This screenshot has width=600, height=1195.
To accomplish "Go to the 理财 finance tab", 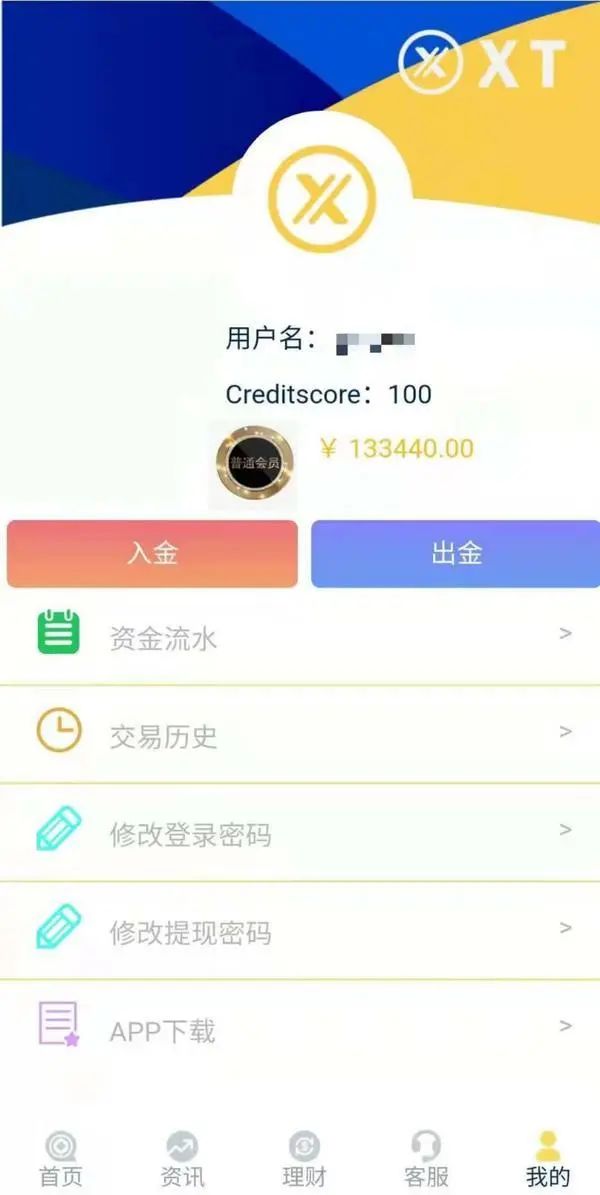I will (304, 1160).
